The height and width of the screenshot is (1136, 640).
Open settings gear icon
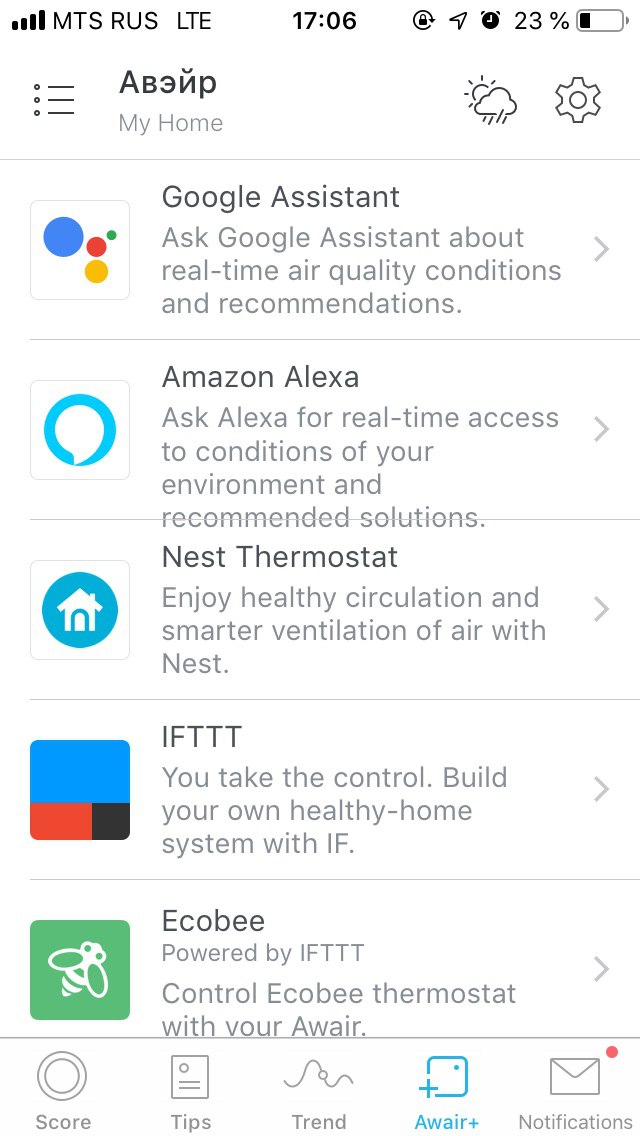click(x=578, y=99)
